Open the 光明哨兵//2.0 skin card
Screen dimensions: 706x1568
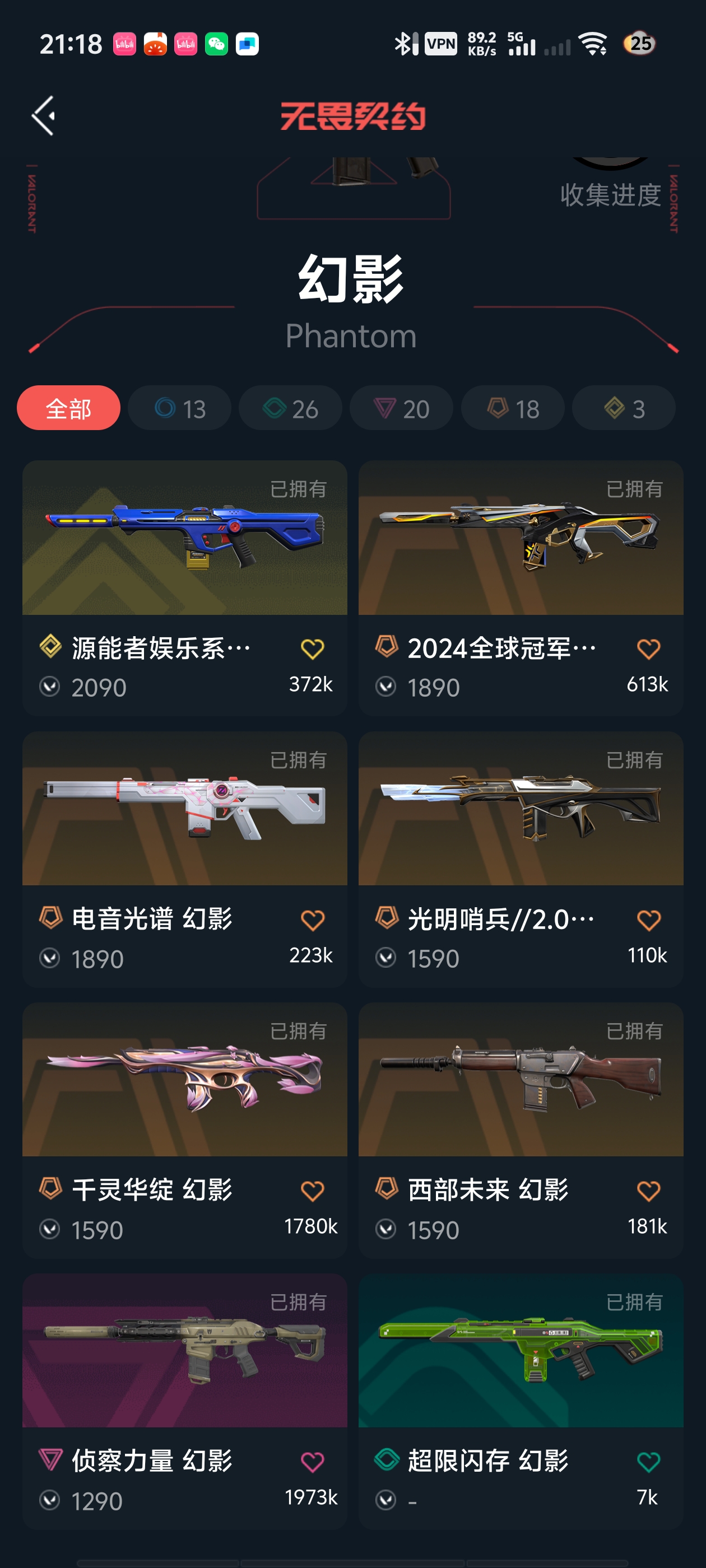[521, 810]
